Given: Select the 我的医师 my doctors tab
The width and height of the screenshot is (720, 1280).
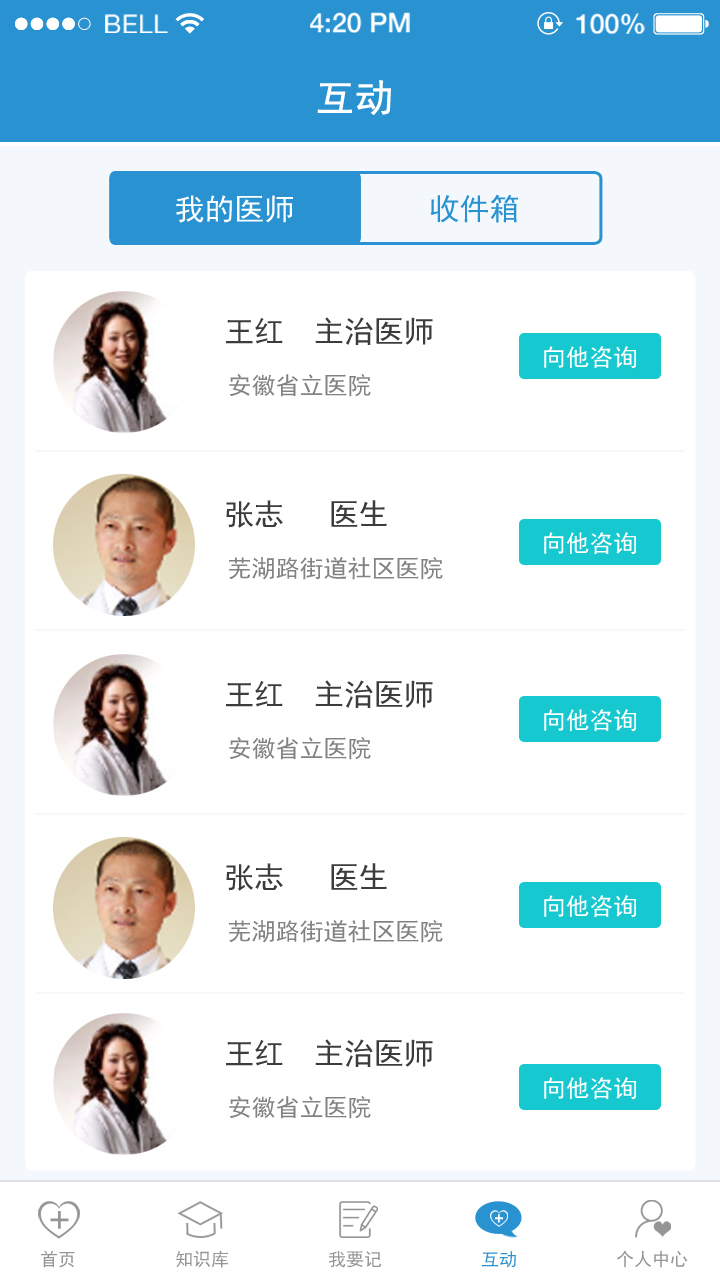Looking at the screenshot, I should click(235, 207).
